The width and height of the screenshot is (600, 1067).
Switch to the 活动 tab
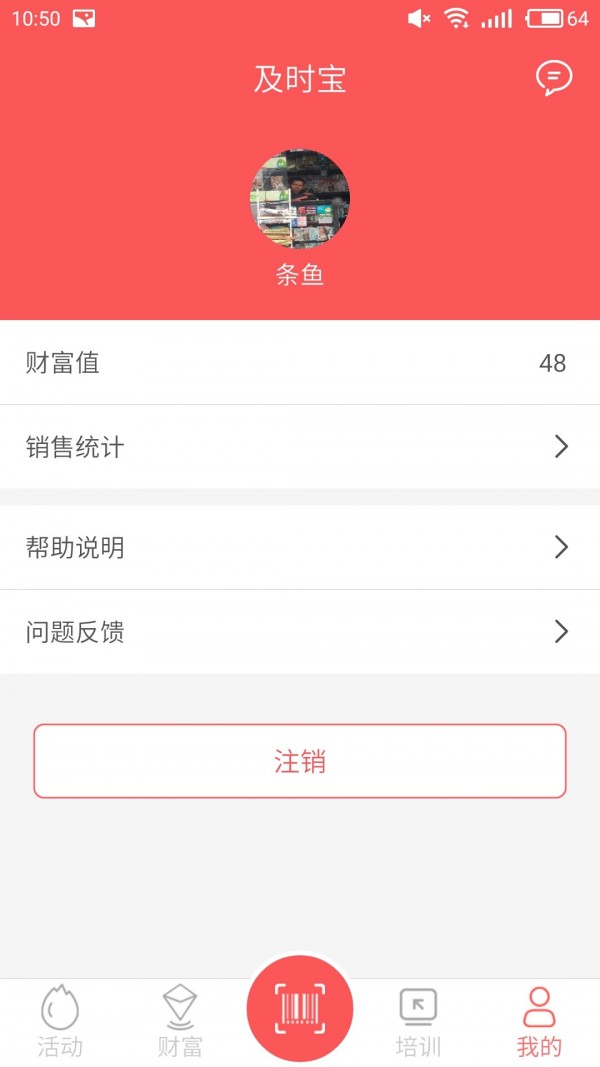(60, 1021)
